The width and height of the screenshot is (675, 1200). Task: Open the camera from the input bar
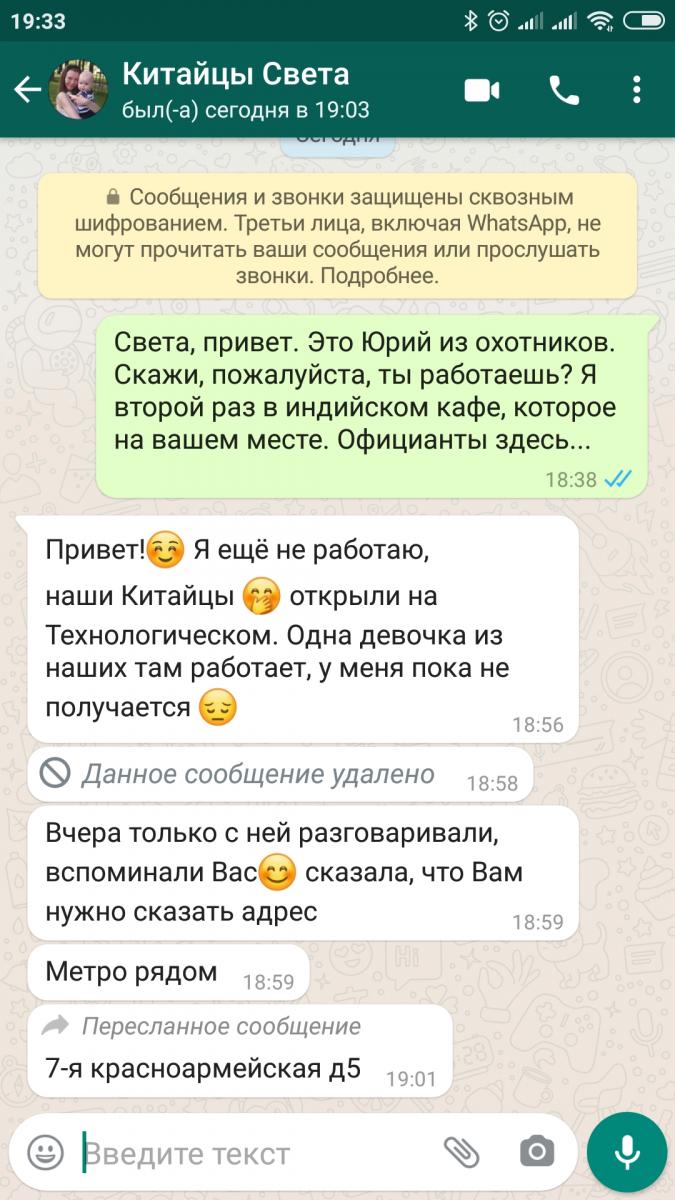pos(536,1152)
